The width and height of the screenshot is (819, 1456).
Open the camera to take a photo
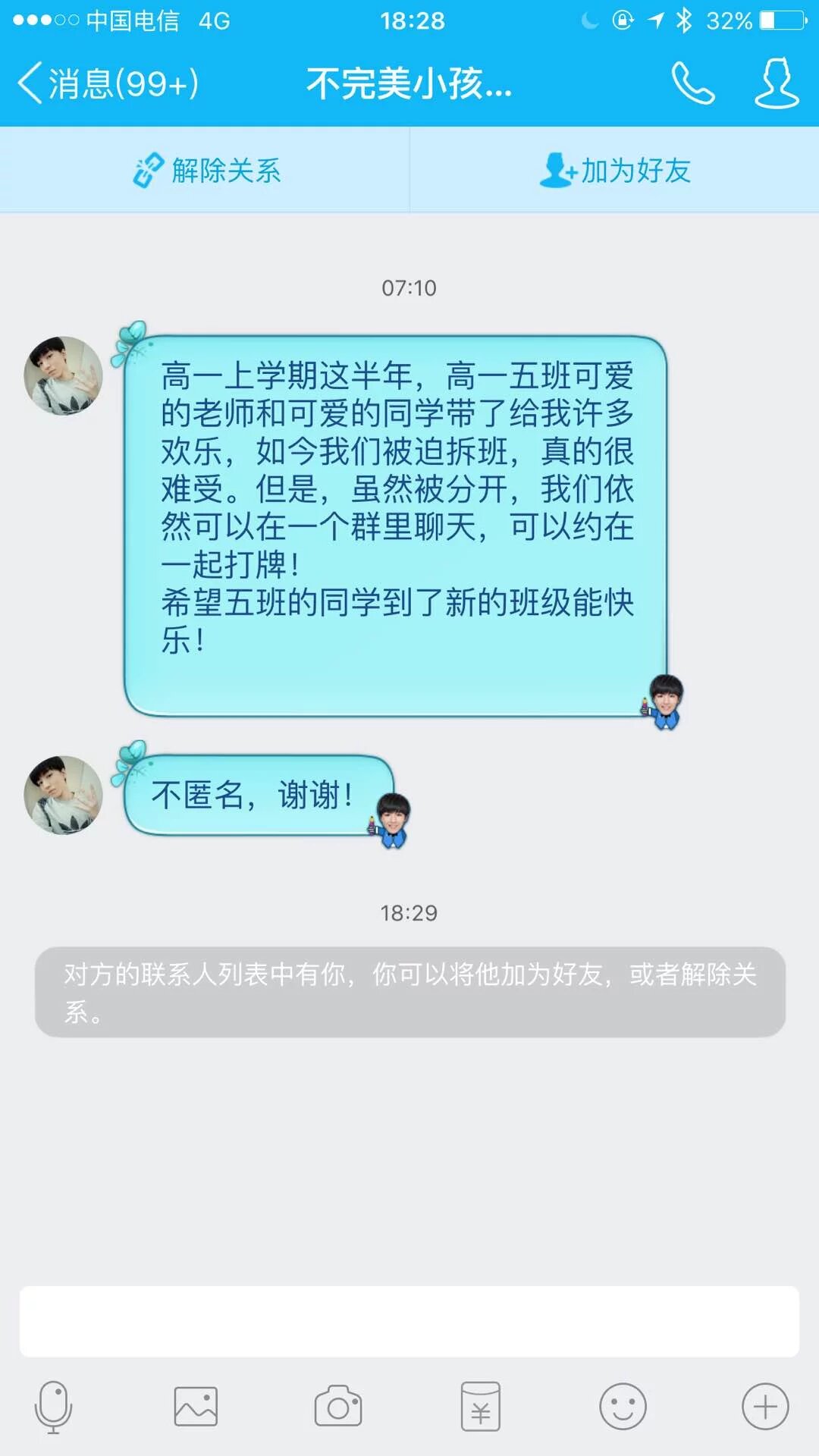click(x=338, y=1407)
